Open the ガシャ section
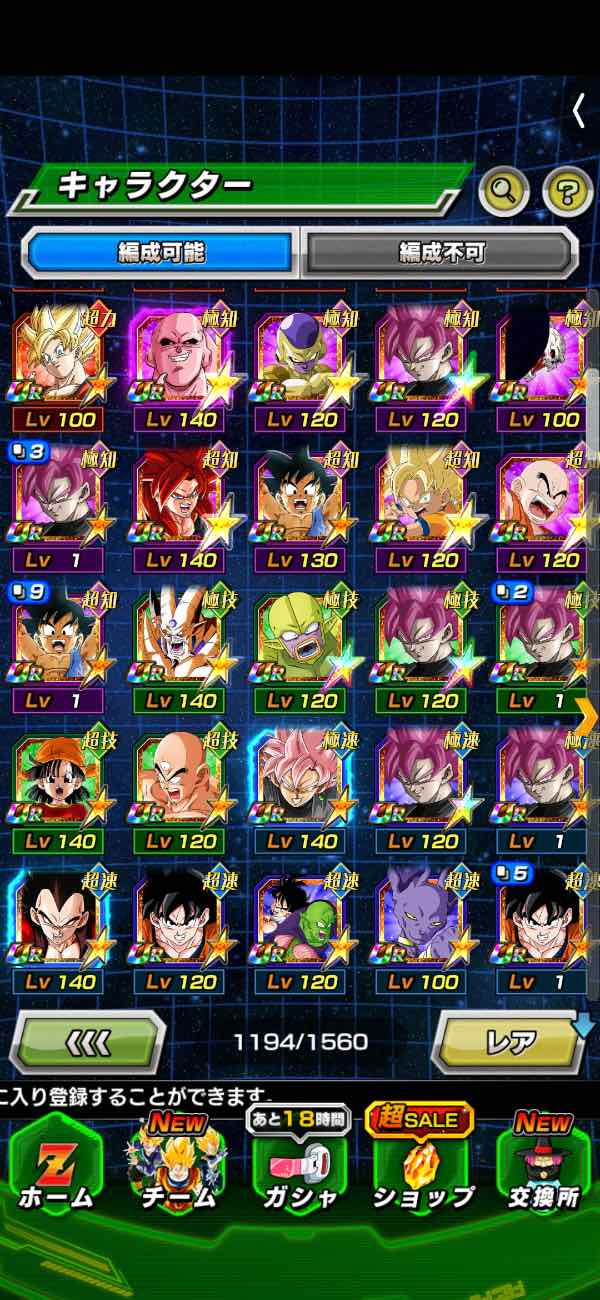This screenshot has height=1300, width=600. 300,1165
